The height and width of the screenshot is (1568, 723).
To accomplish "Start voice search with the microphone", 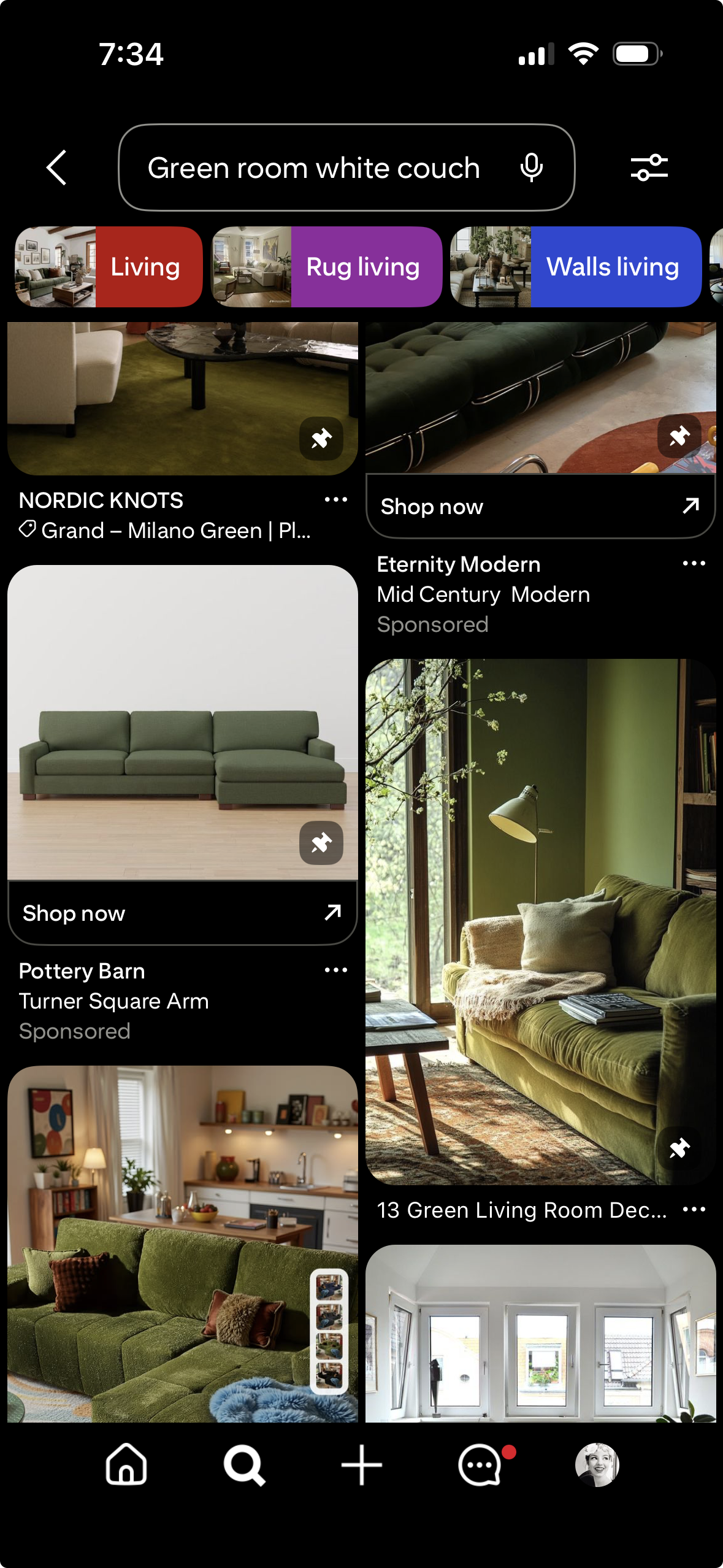I will tap(531, 167).
